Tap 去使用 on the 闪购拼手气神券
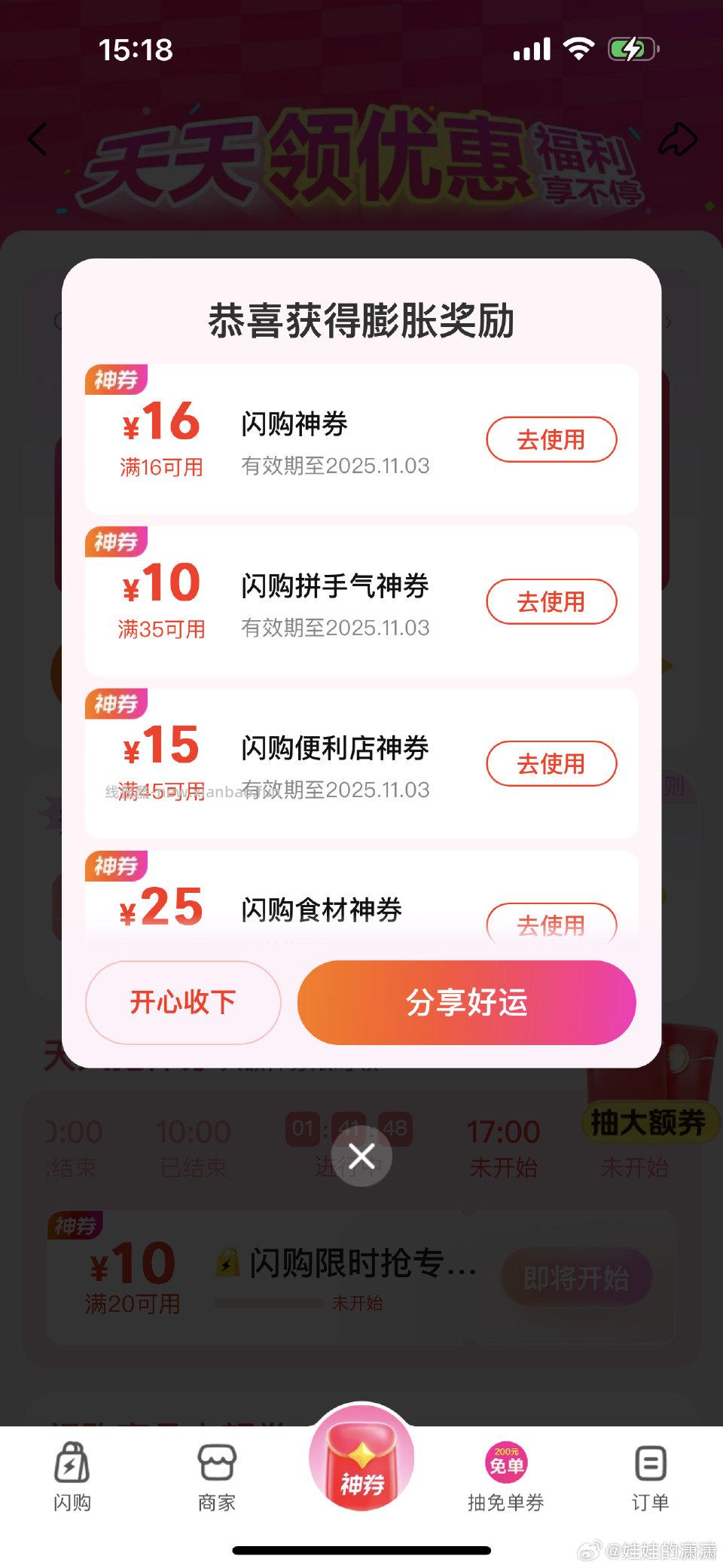Image resolution: width=723 pixels, height=1568 pixels. 551,601
